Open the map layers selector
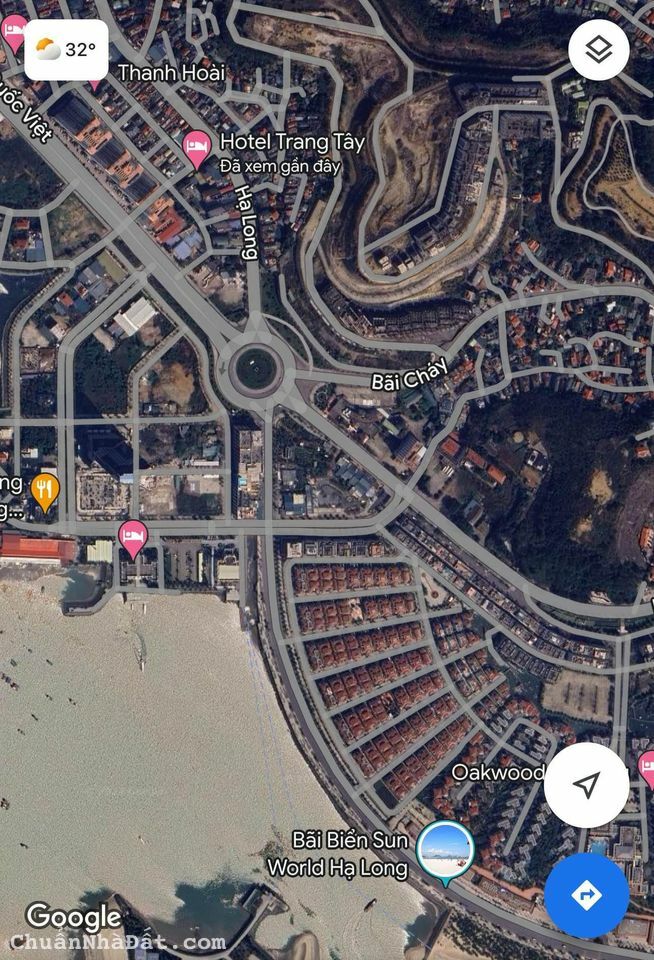This screenshot has height=960, width=654. pyautogui.click(x=598, y=50)
